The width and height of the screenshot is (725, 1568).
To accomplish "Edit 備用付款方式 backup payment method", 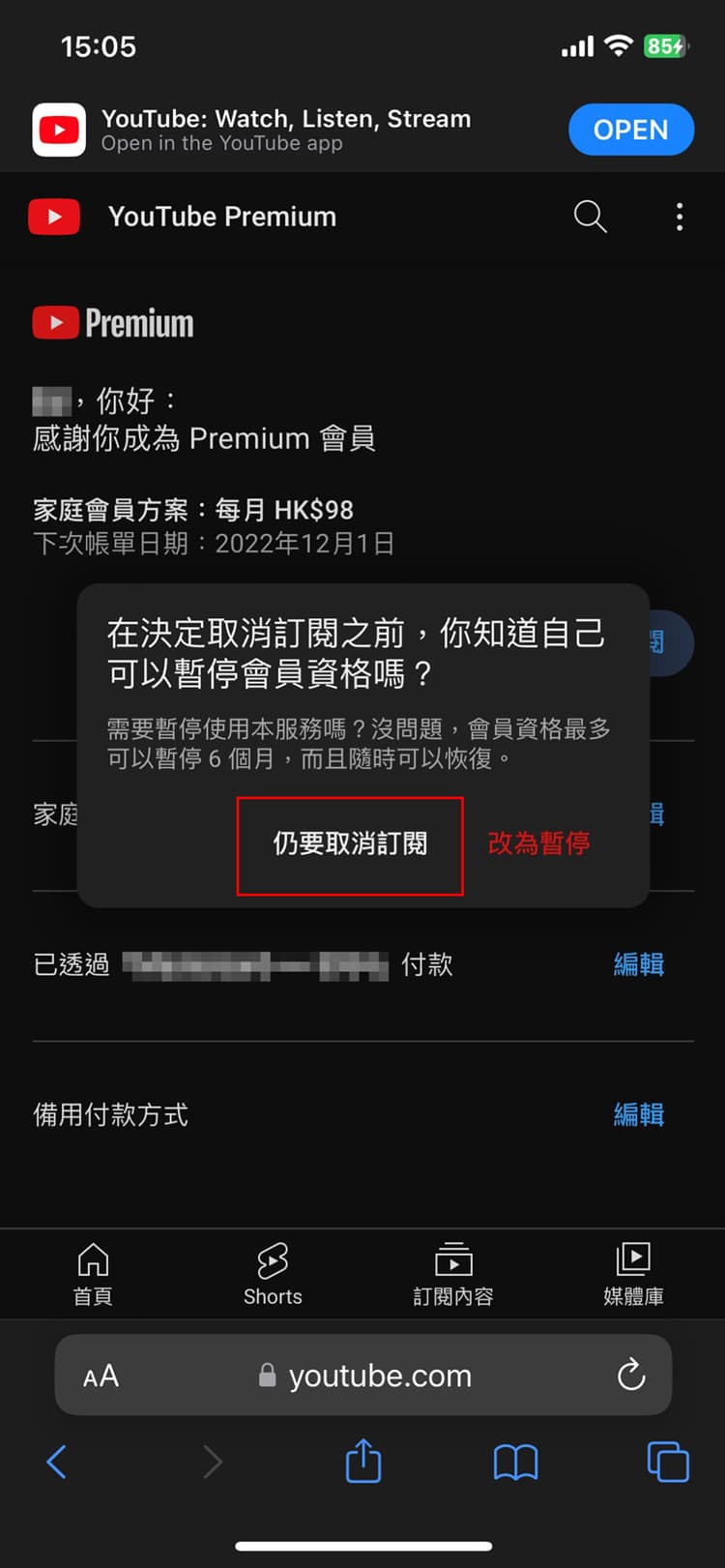I will pyautogui.click(x=638, y=1114).
